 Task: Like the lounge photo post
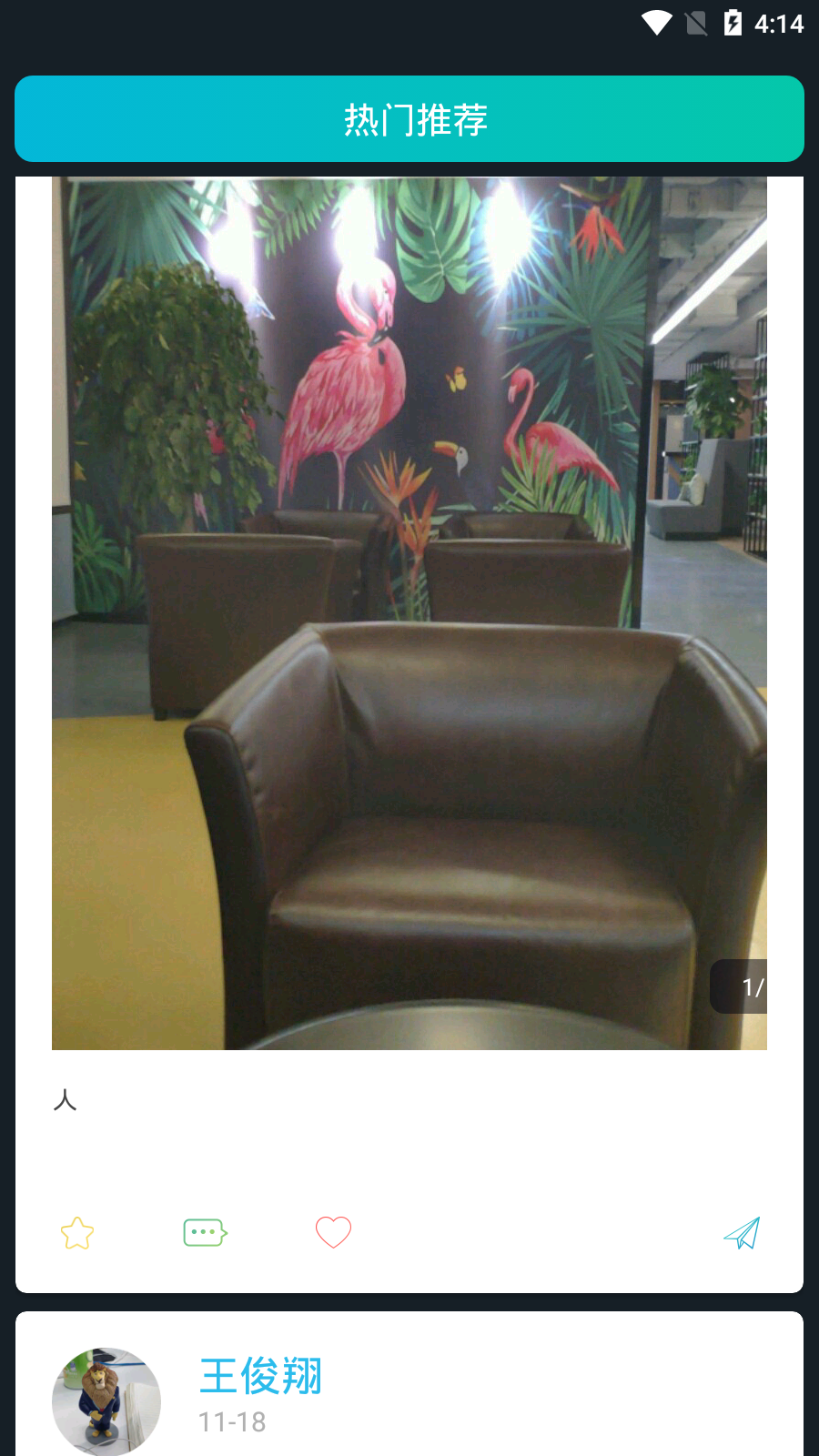point(333,1233)
